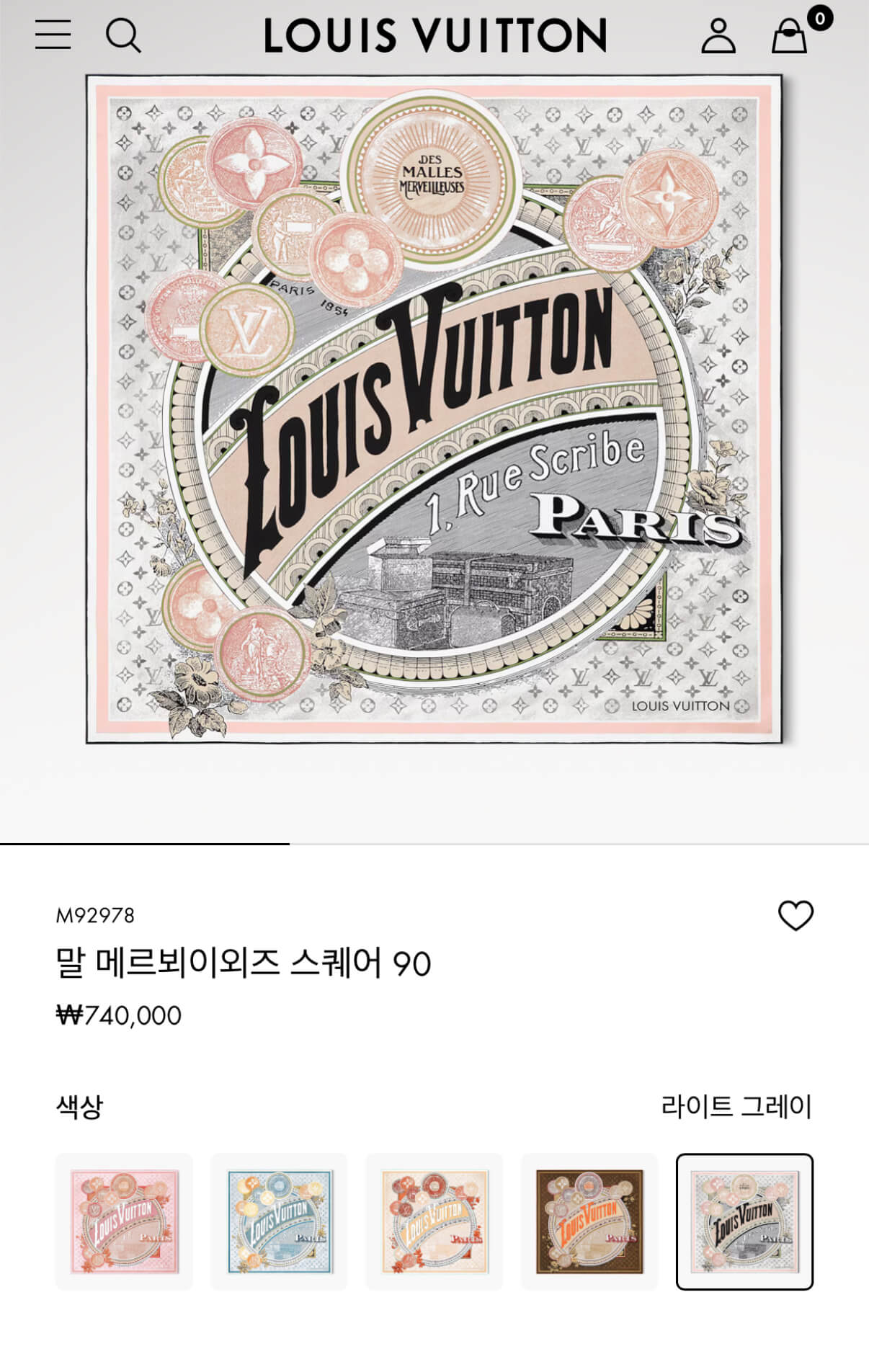
Task: Open the account profile icon
Action: pyautogui.click(x=718, y=35)
